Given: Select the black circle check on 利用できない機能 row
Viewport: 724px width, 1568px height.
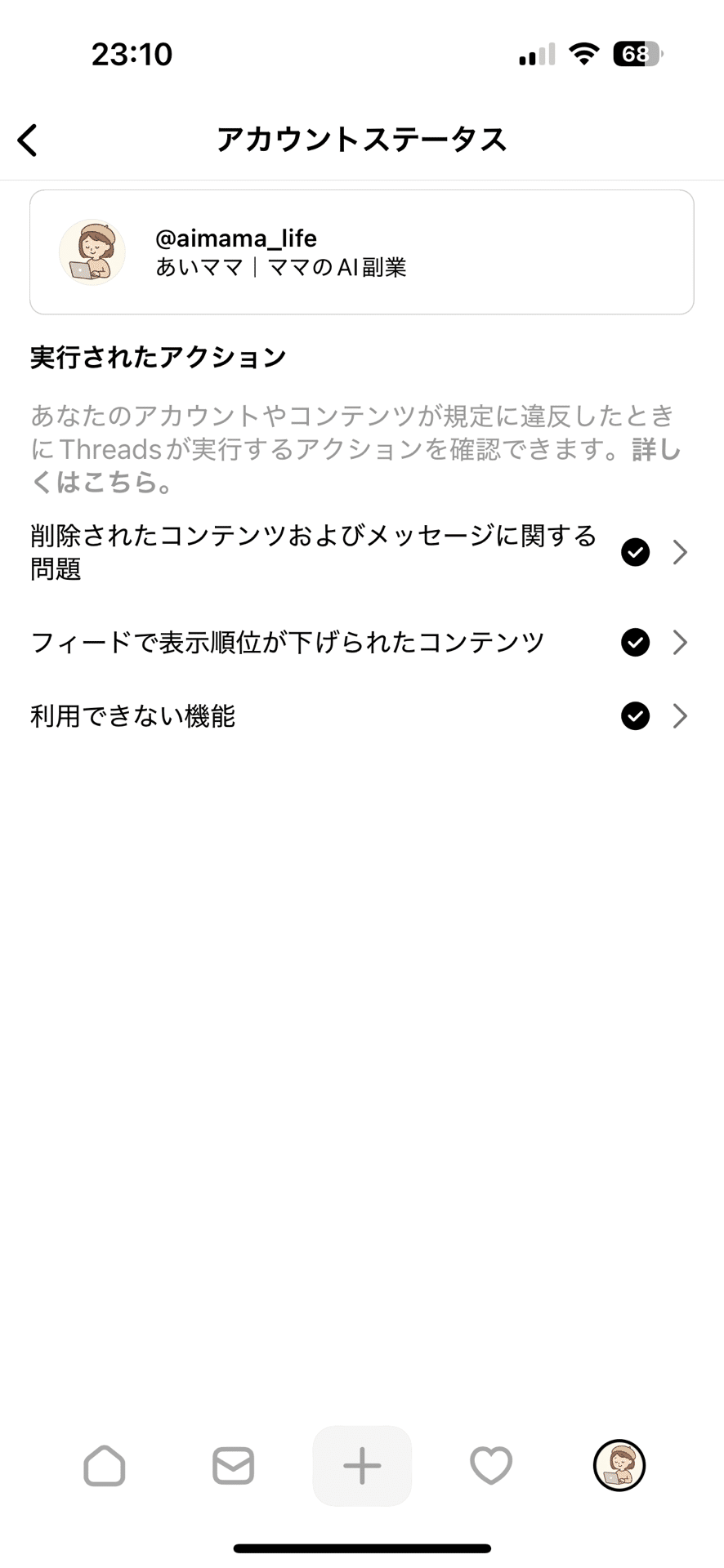Looking at the screenshot, I should [634, 716].
